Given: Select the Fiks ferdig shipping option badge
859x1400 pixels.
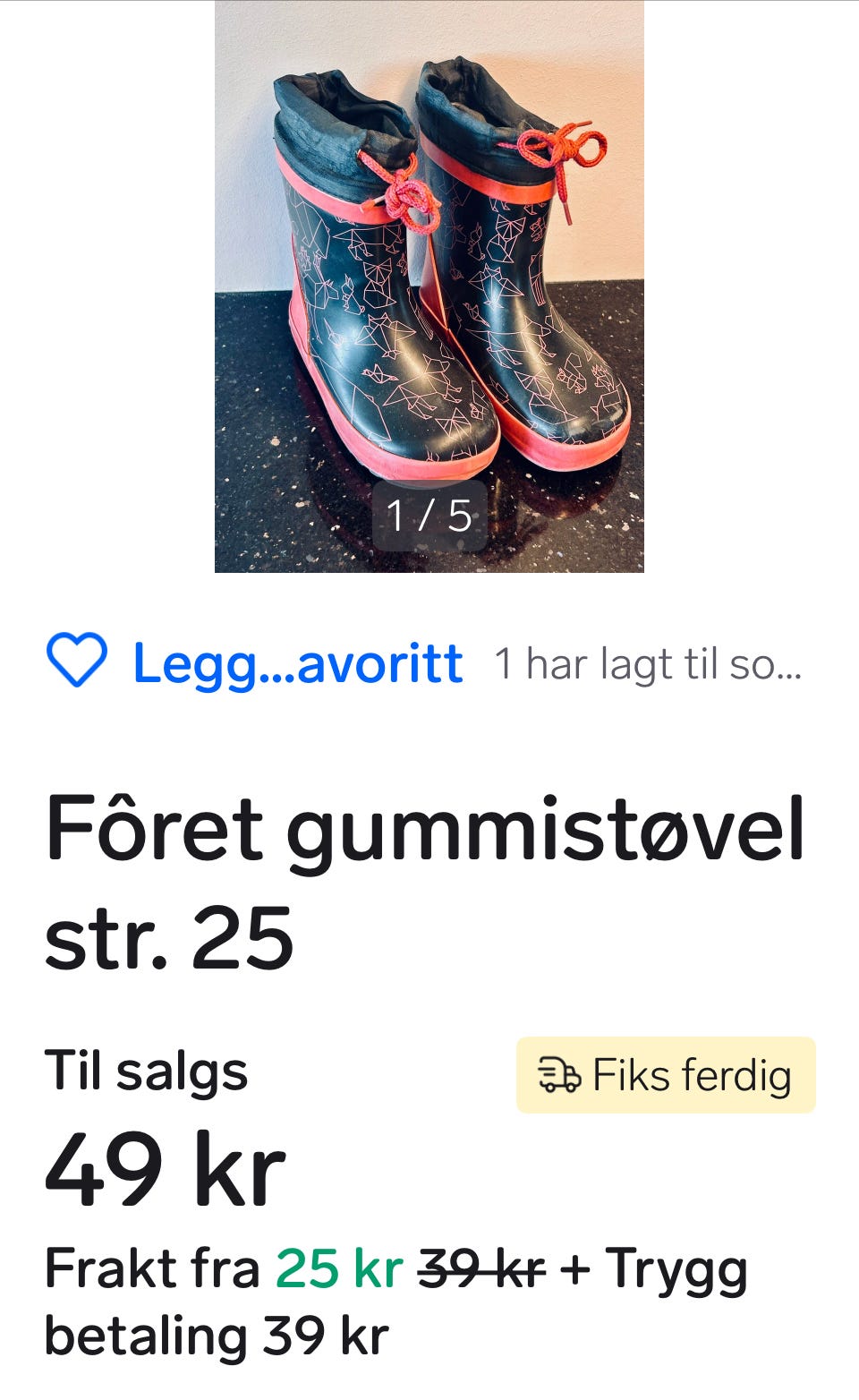Looking at the screenshot, I should (666, 1075).
